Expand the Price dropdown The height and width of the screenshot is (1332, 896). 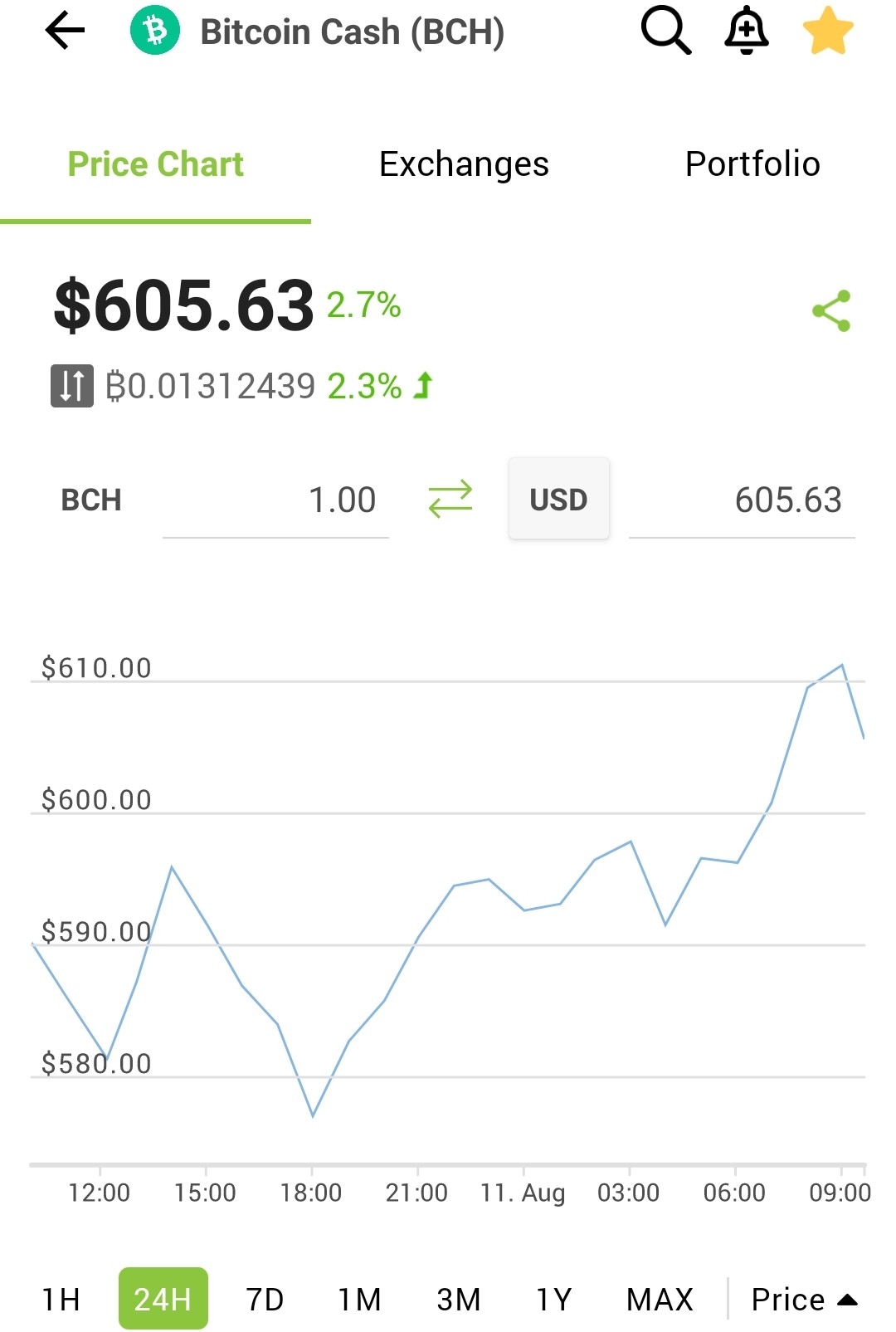tap(804, 1299)
